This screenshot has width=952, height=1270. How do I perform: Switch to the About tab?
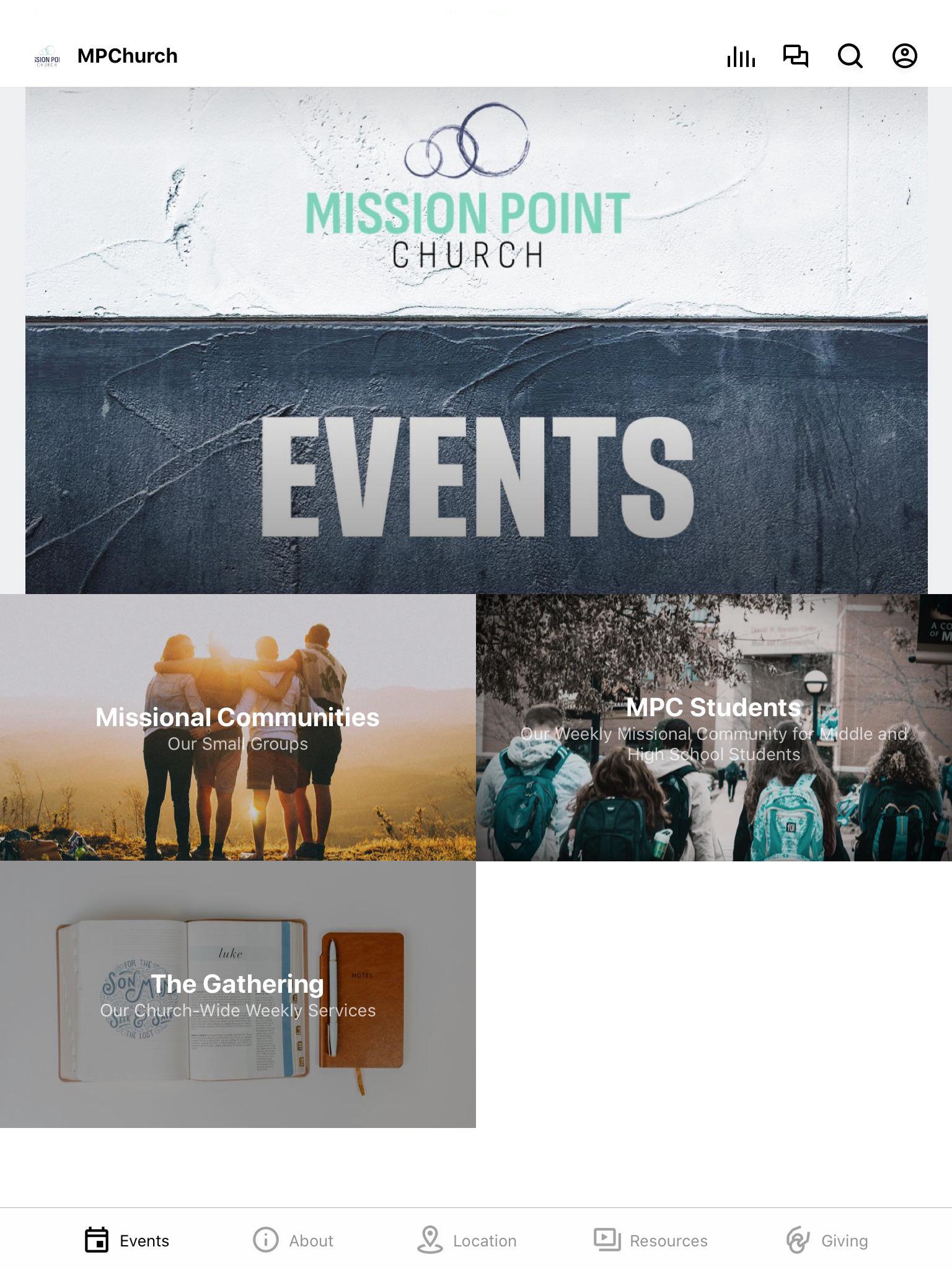293,1240
